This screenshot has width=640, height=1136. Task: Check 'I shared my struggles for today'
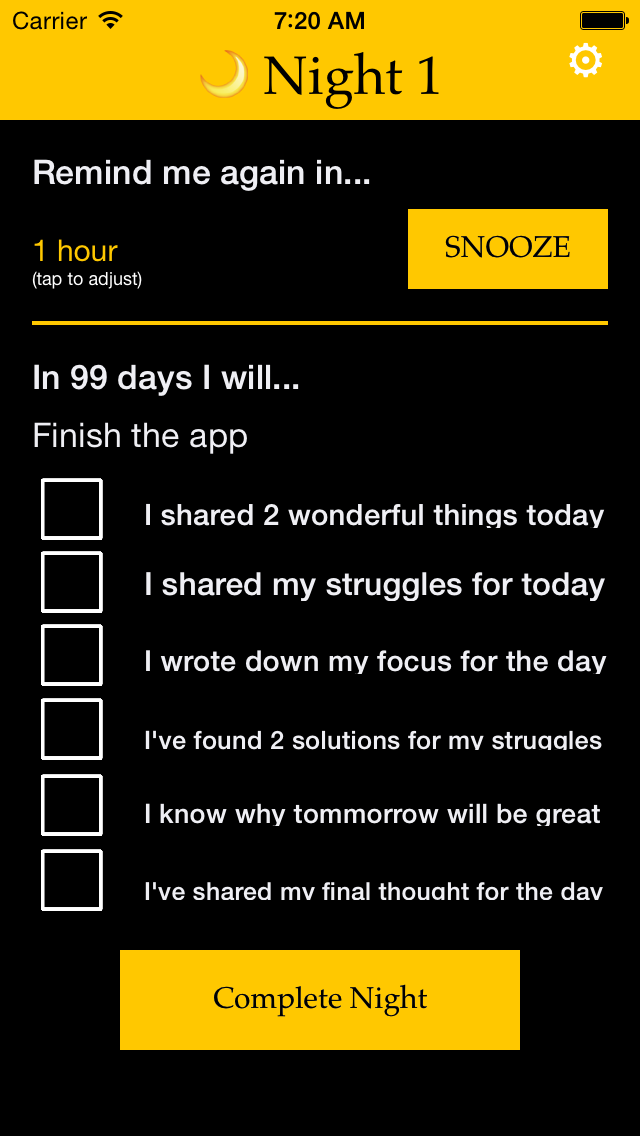[x=72, y=582]
